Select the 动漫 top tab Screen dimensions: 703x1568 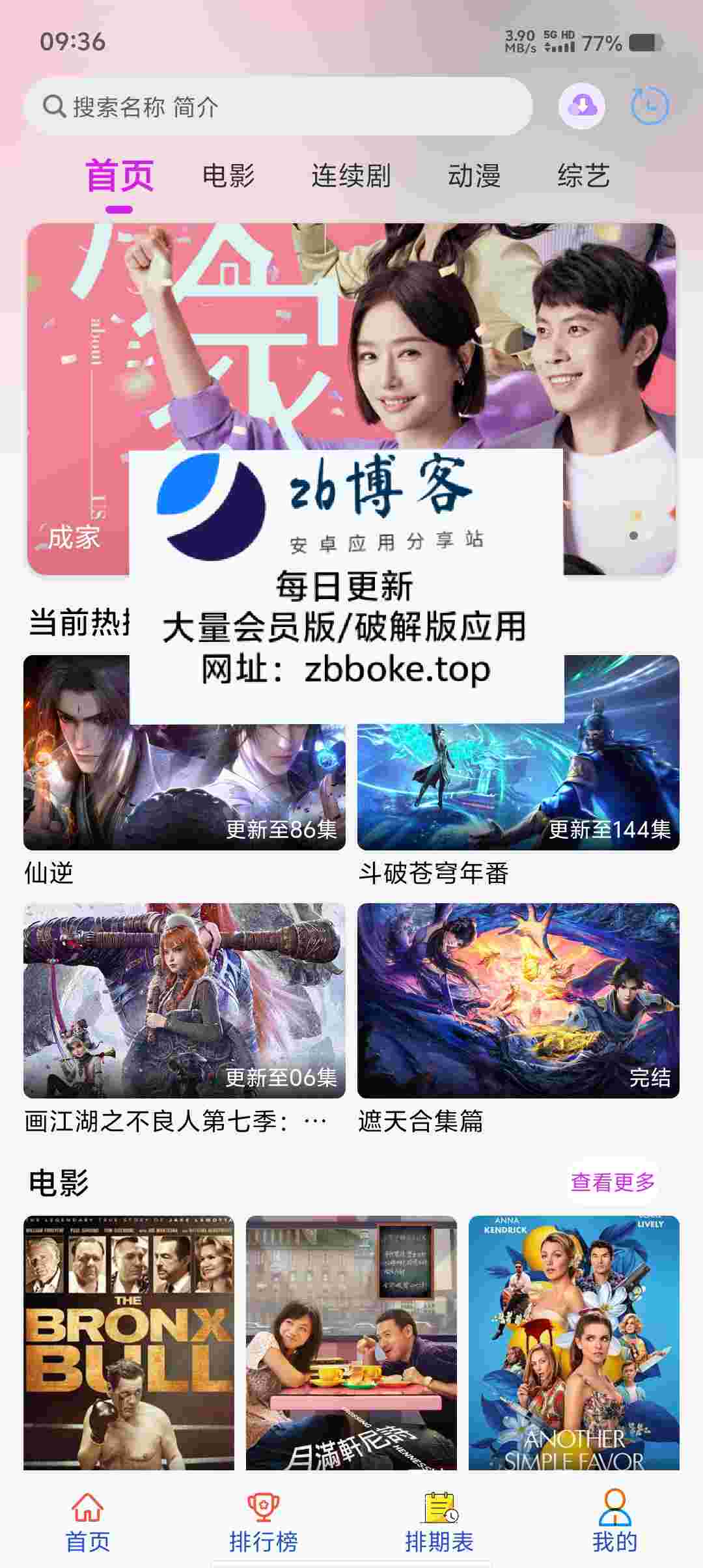(x=474, y=176)
